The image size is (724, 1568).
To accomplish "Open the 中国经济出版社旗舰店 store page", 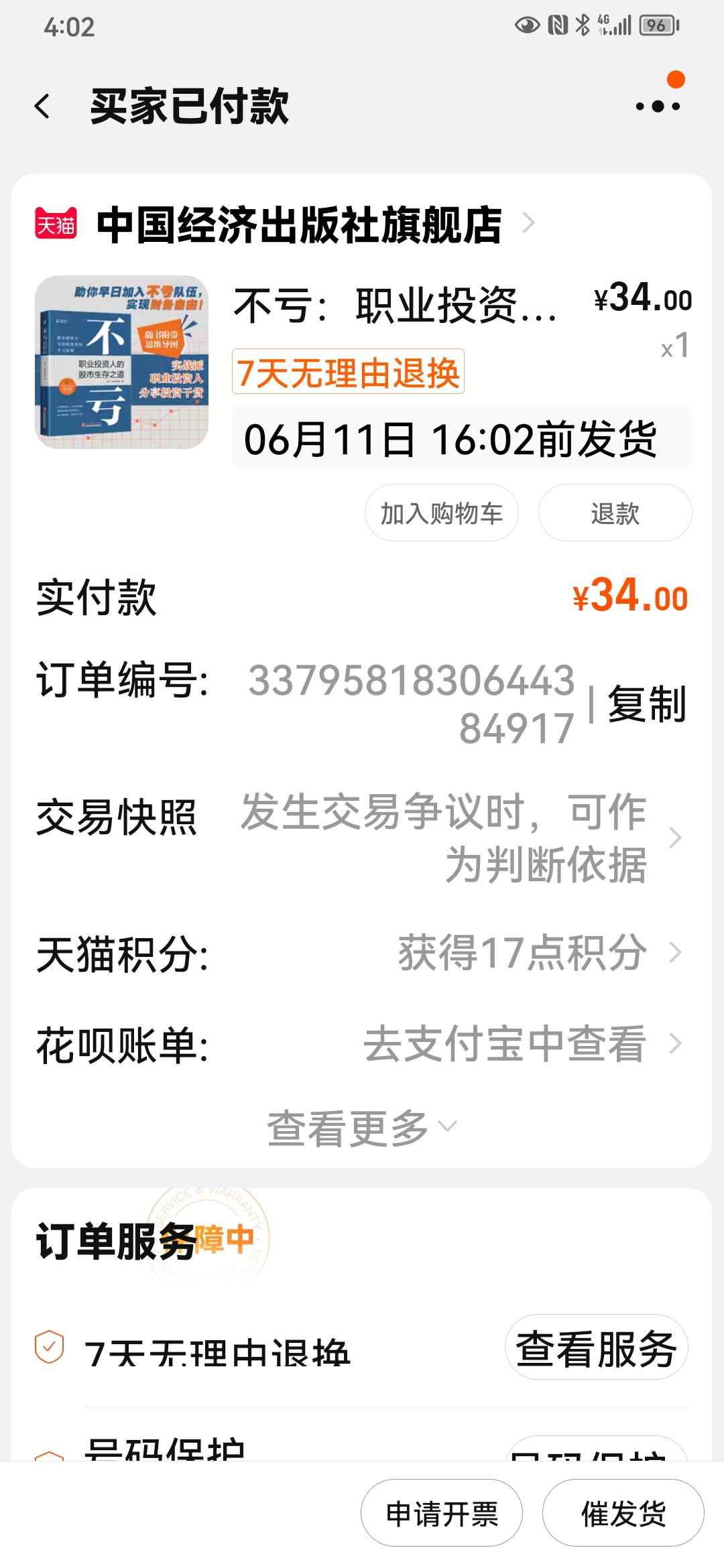I will pos(299,224).
